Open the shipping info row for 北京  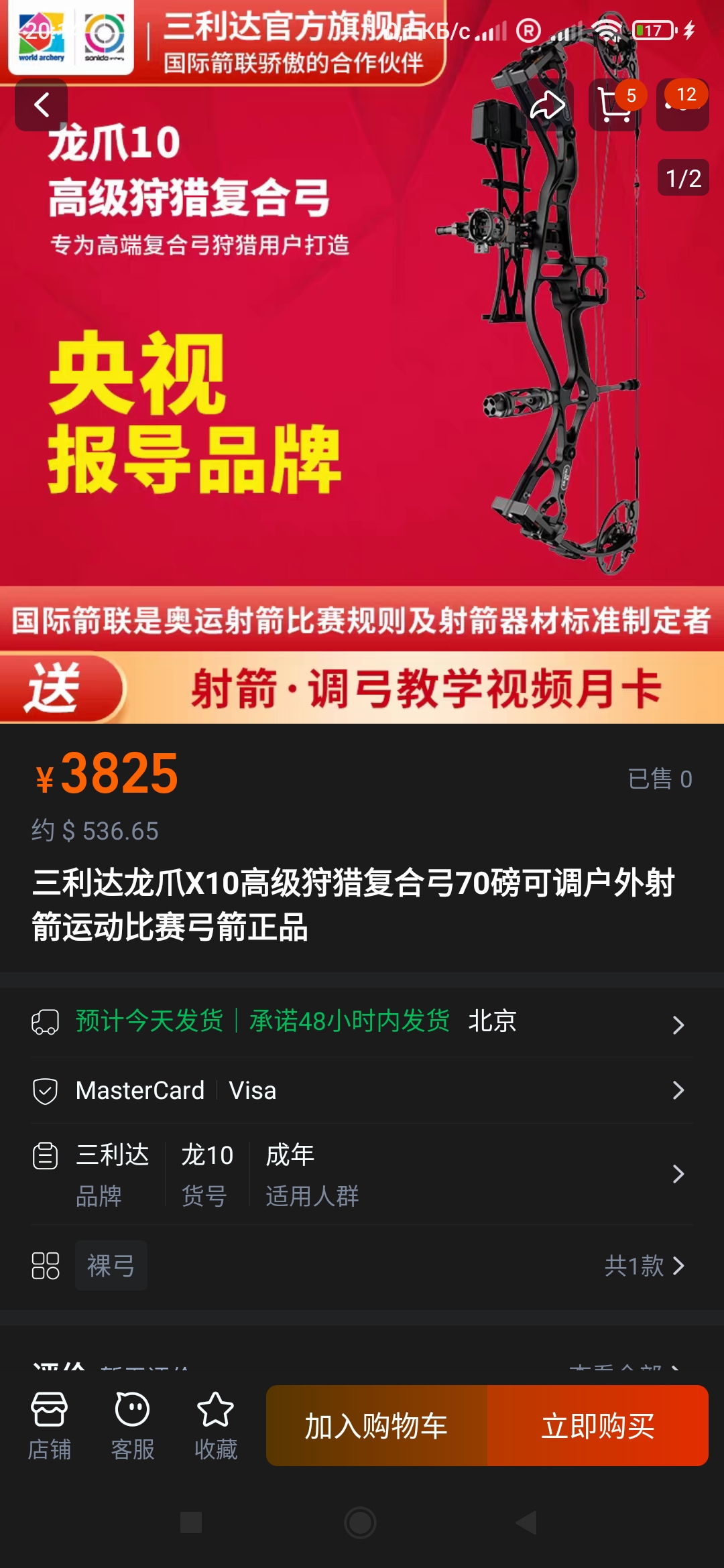362,1022
